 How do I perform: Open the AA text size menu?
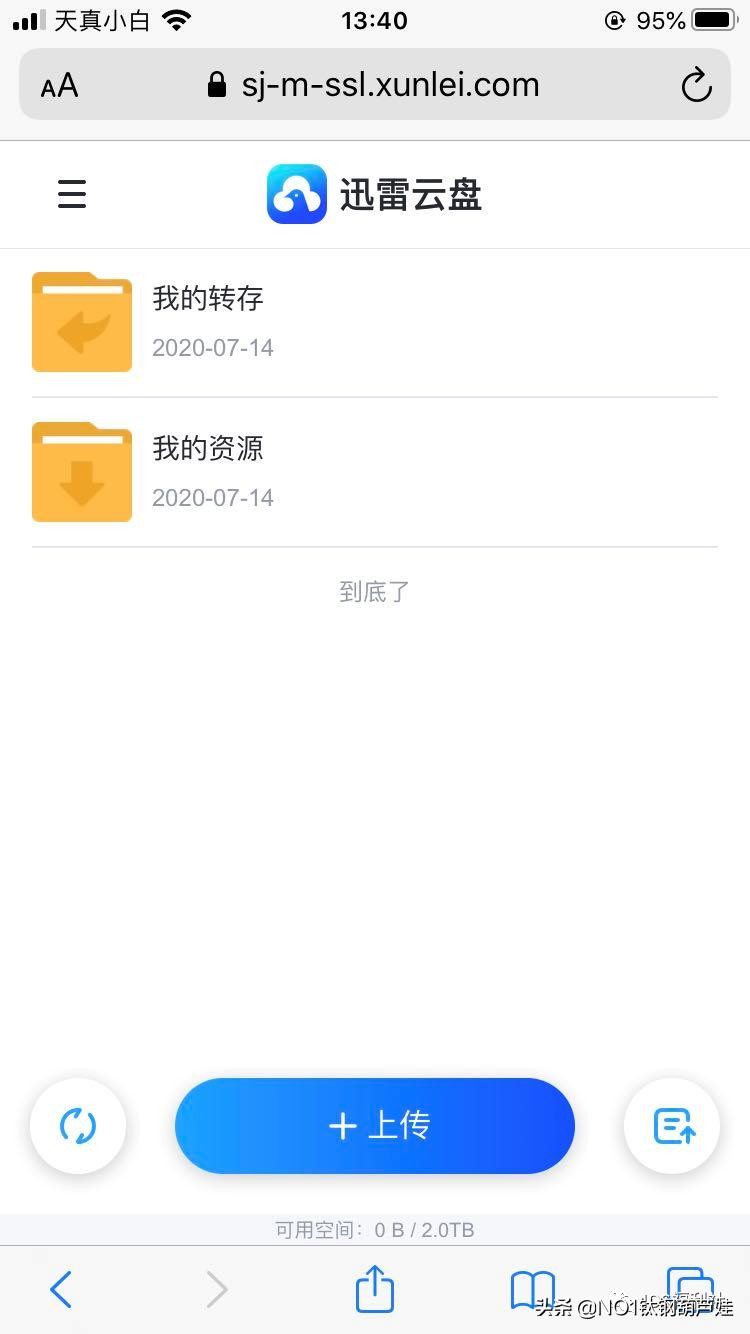(60, 86)
